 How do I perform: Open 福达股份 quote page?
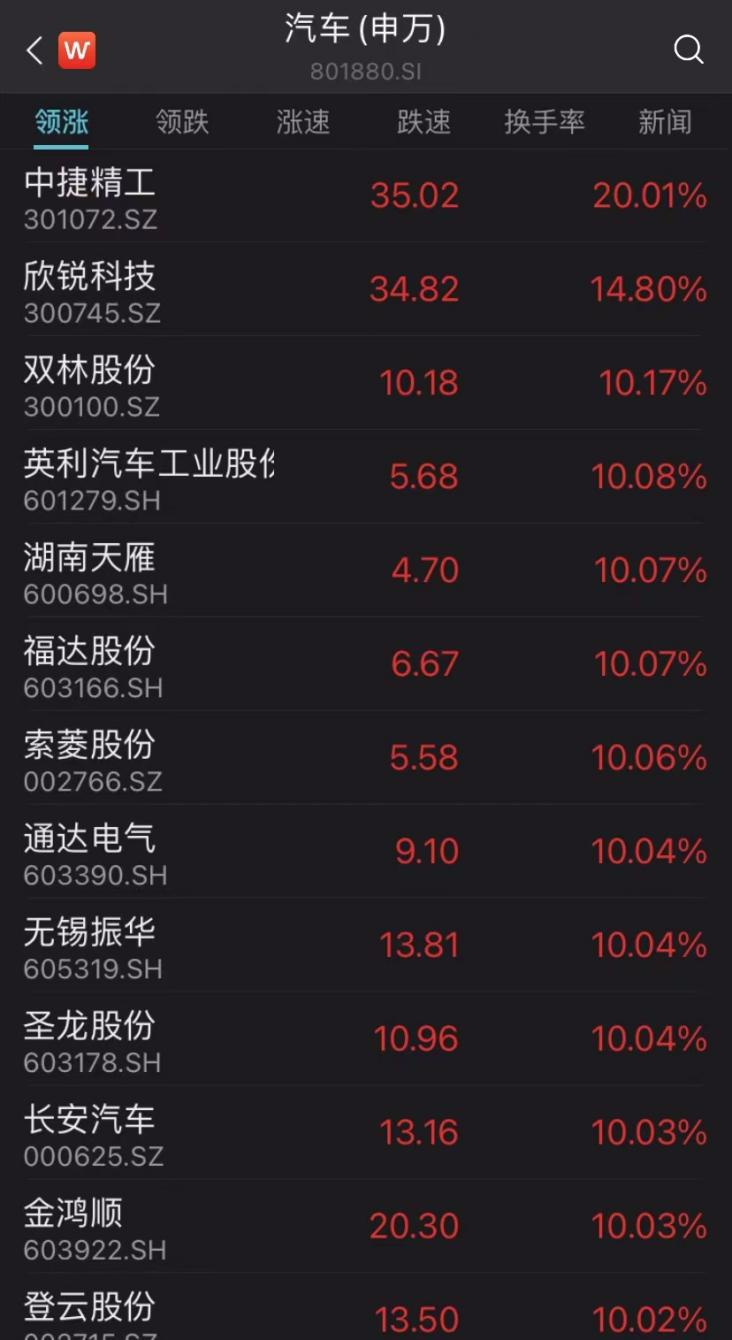click(366, 664)
